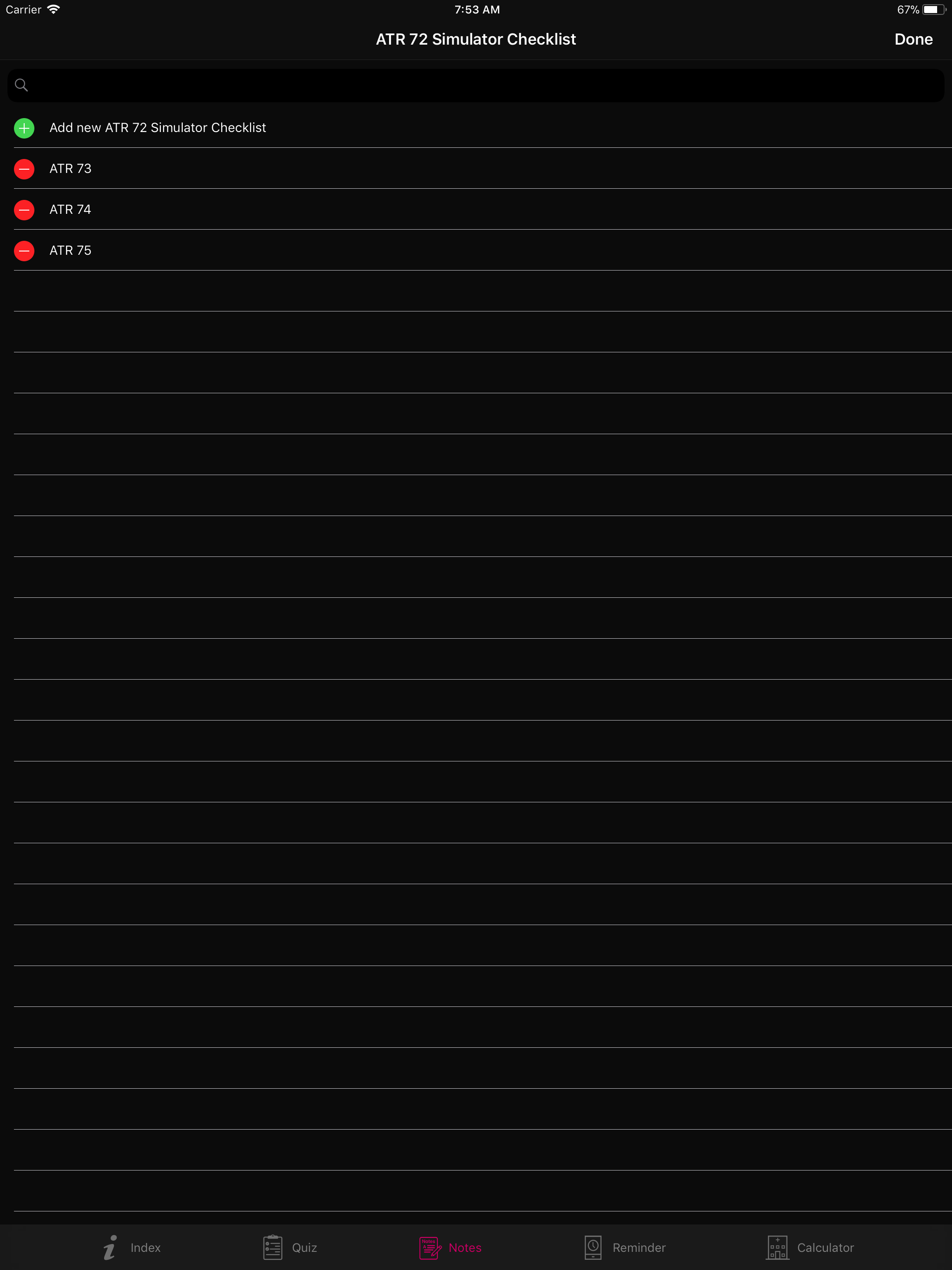
Task: Delete the ATR 74 checklist entry
Action: 24,209
